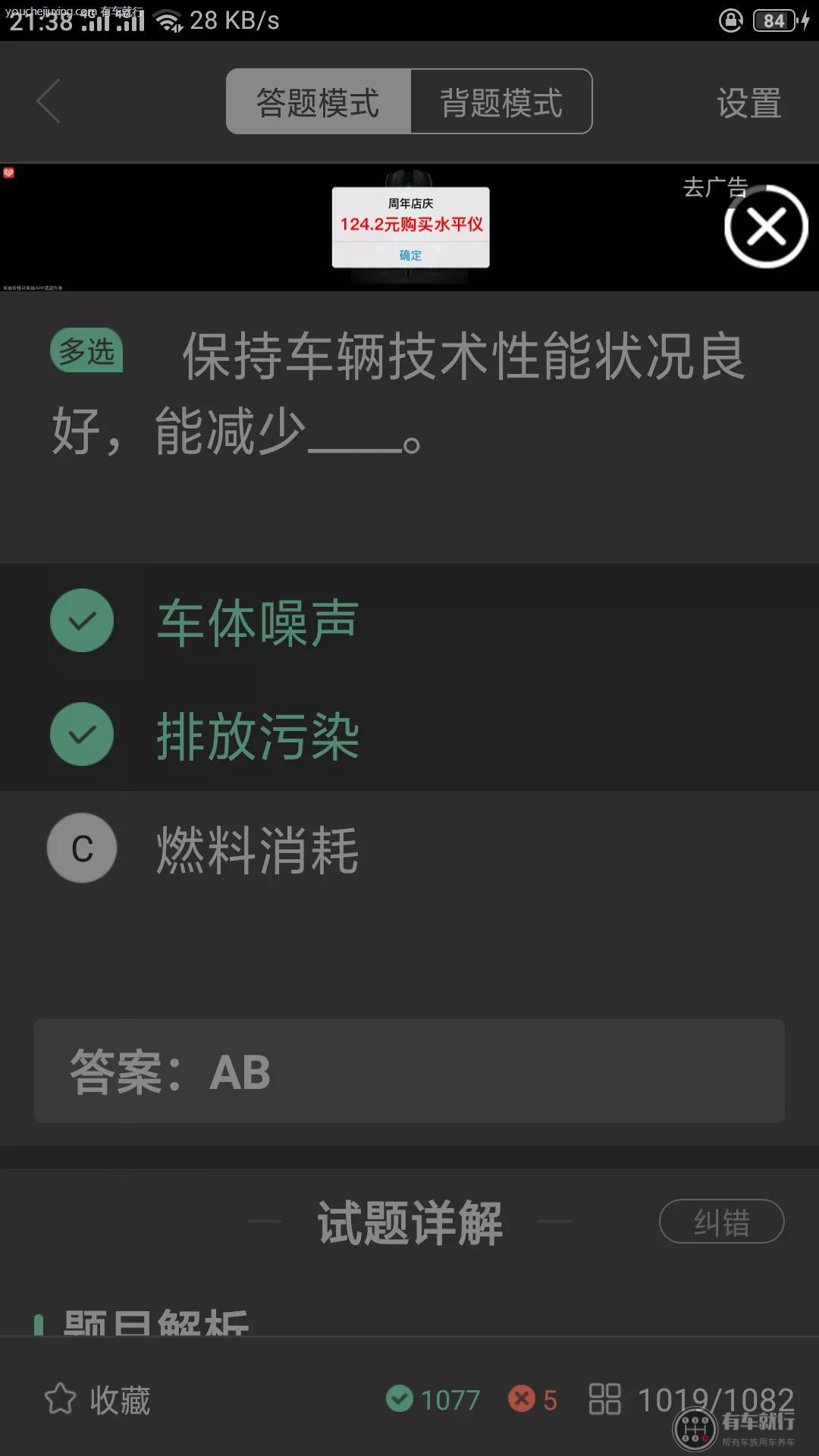Deselect option 排放污染

(x=82, y=733)
